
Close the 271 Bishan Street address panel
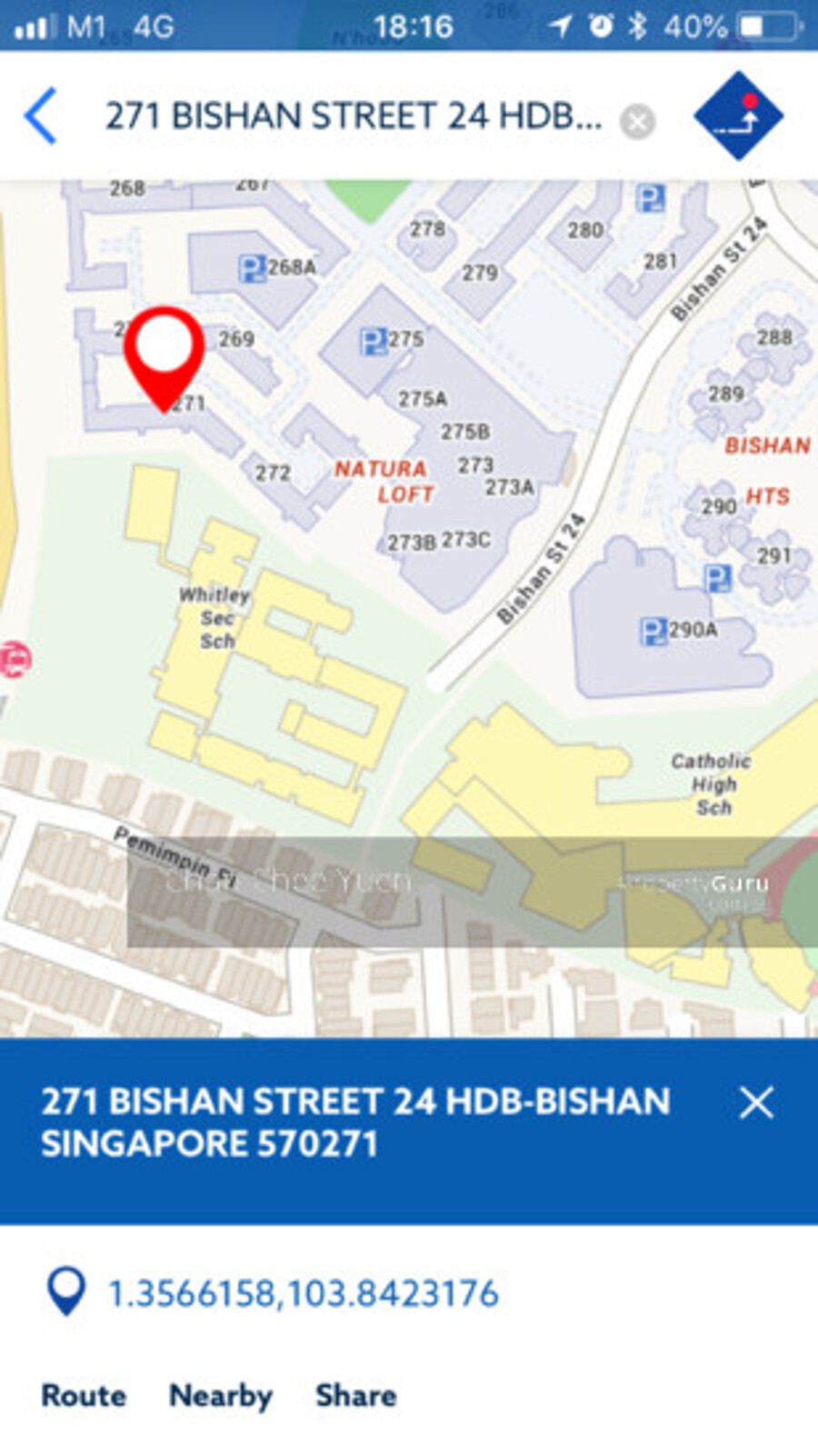[756, 1103]
